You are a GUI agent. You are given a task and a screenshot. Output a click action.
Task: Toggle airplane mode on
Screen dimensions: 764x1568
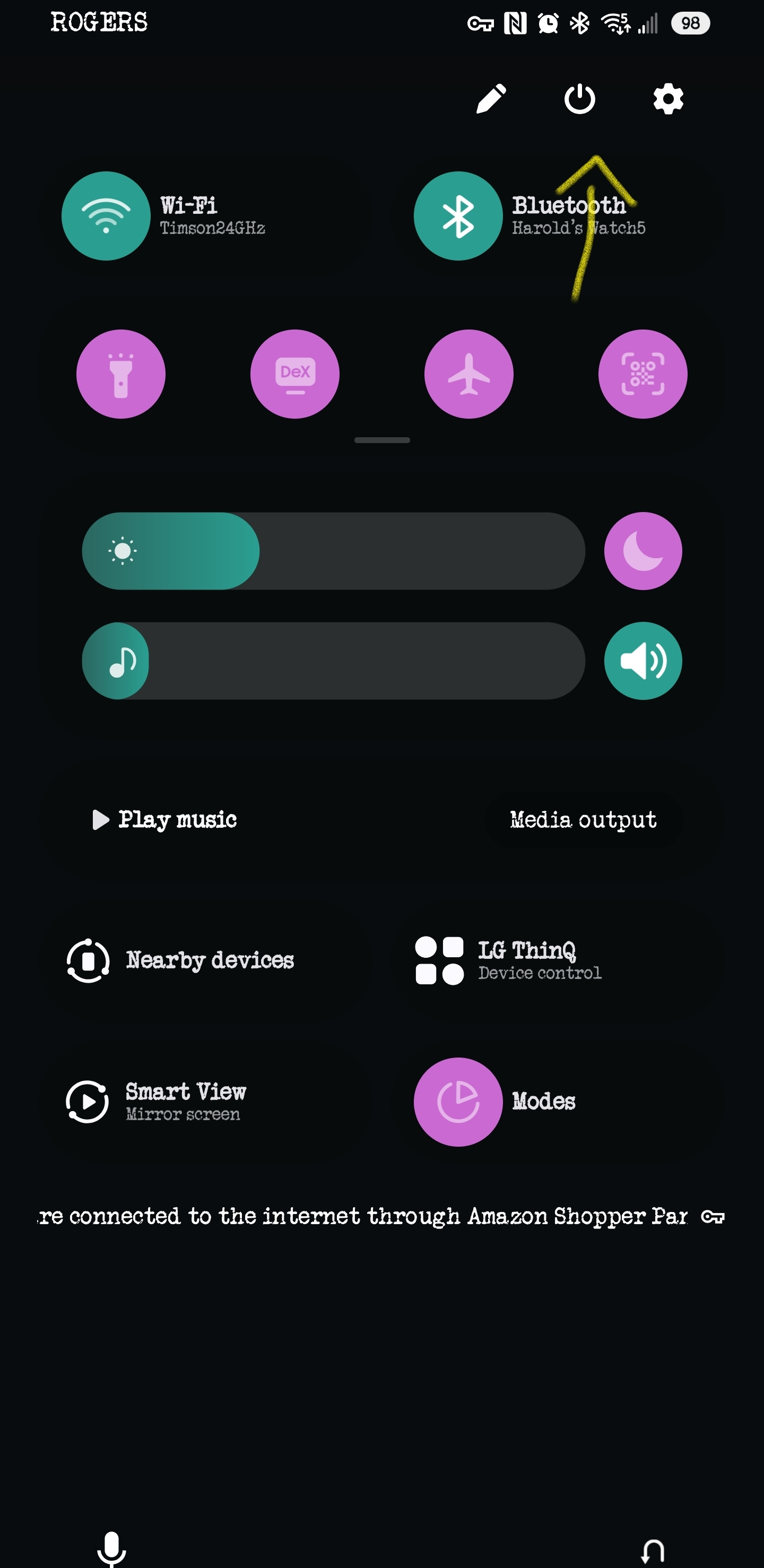pyautogui.click(x=469, y=374)
